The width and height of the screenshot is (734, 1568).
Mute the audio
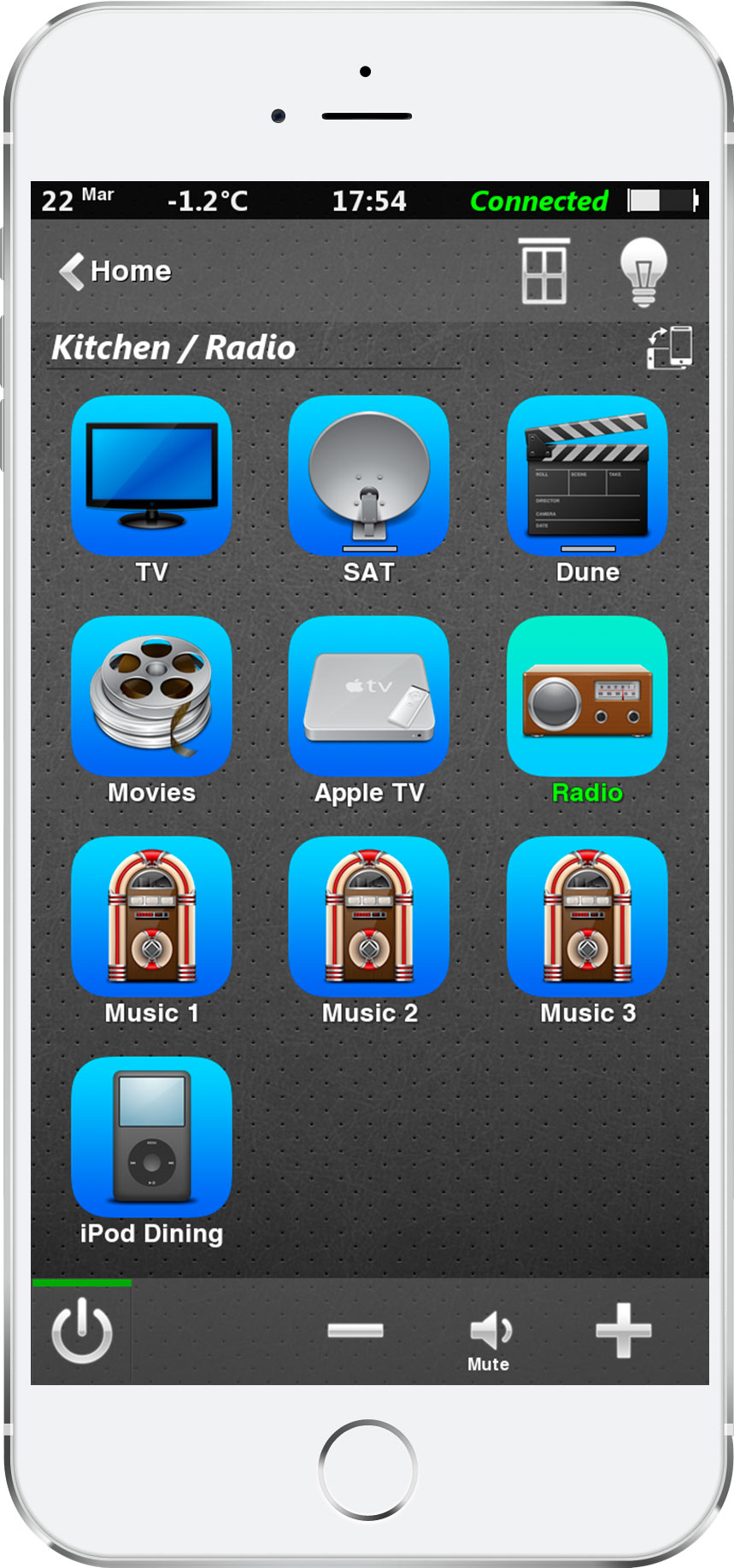[490, 1336]
